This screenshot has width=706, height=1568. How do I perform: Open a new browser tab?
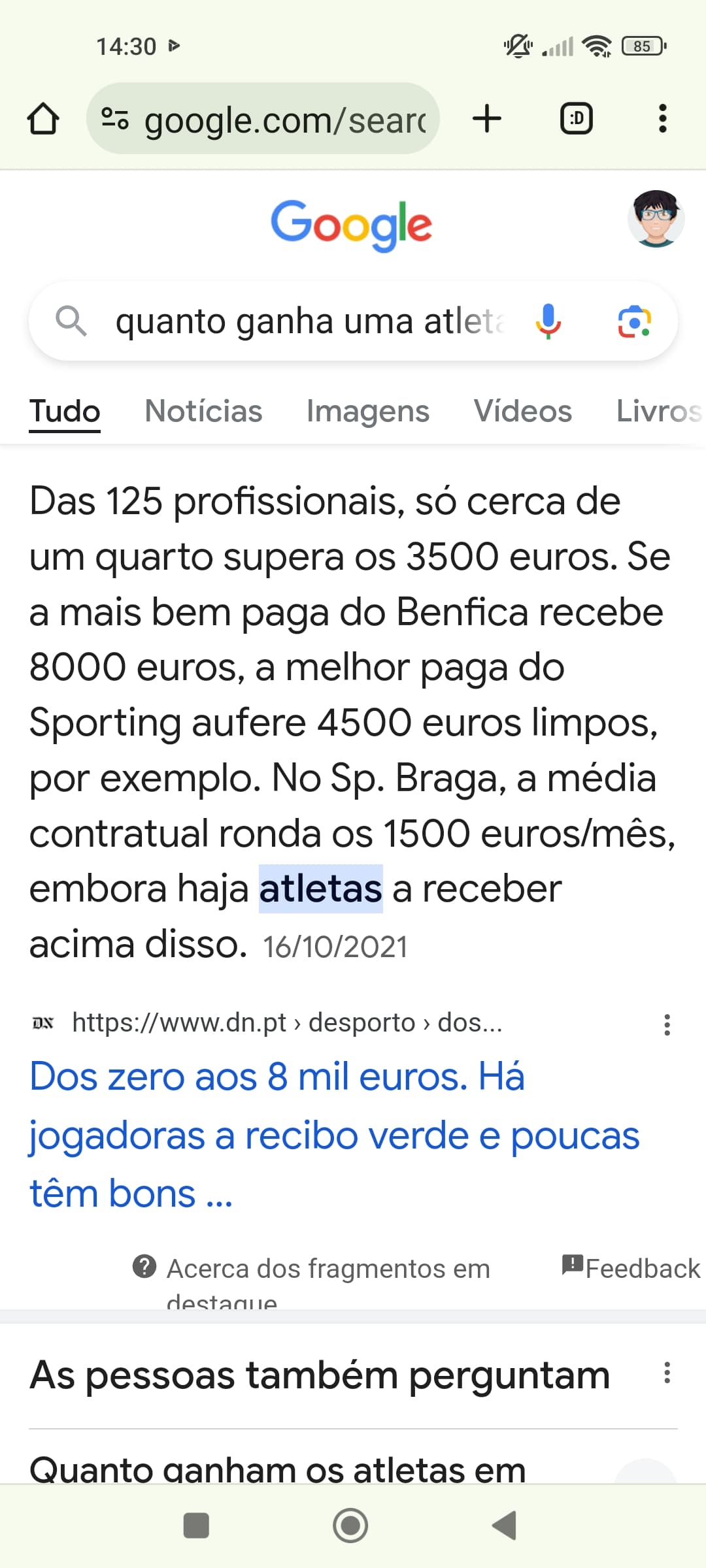487,119
